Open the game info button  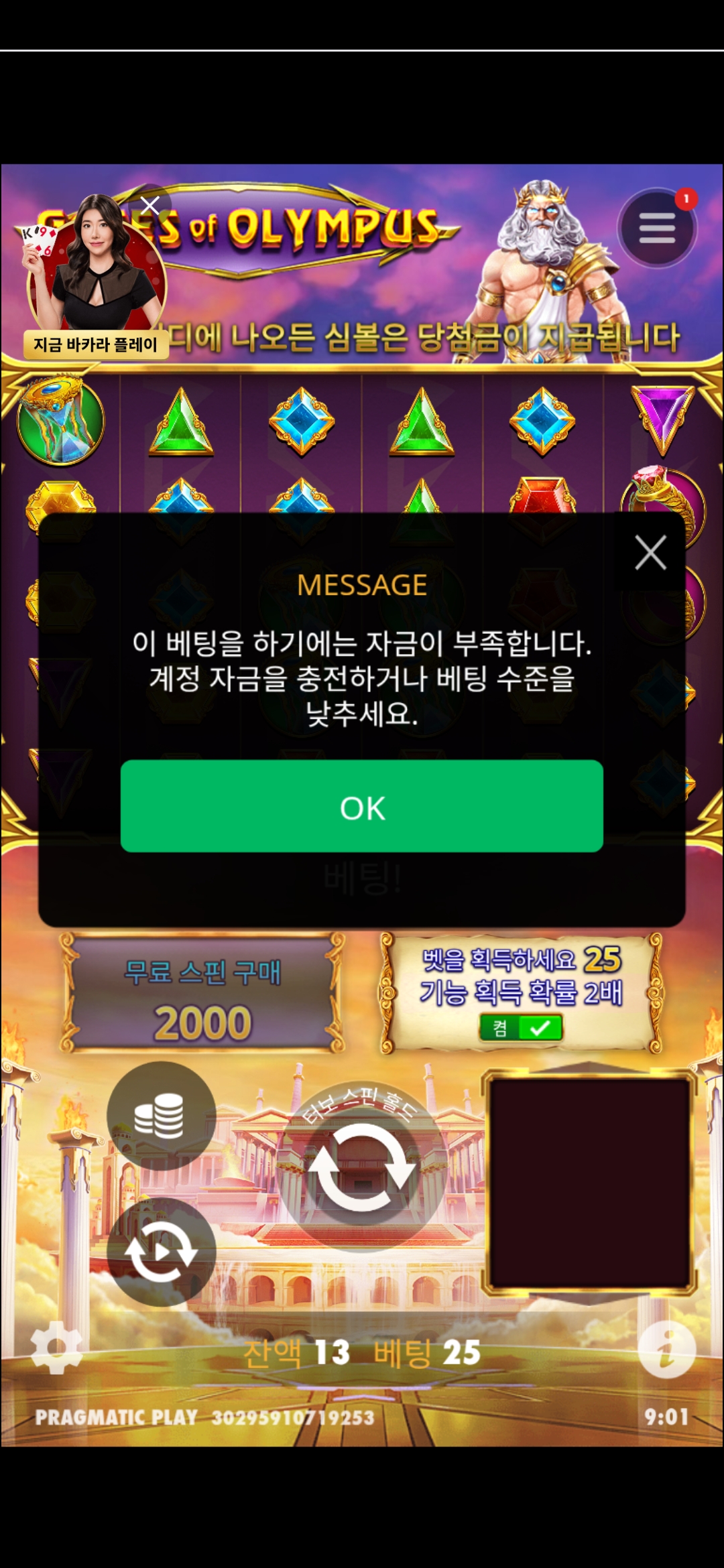pos(666,1350)
